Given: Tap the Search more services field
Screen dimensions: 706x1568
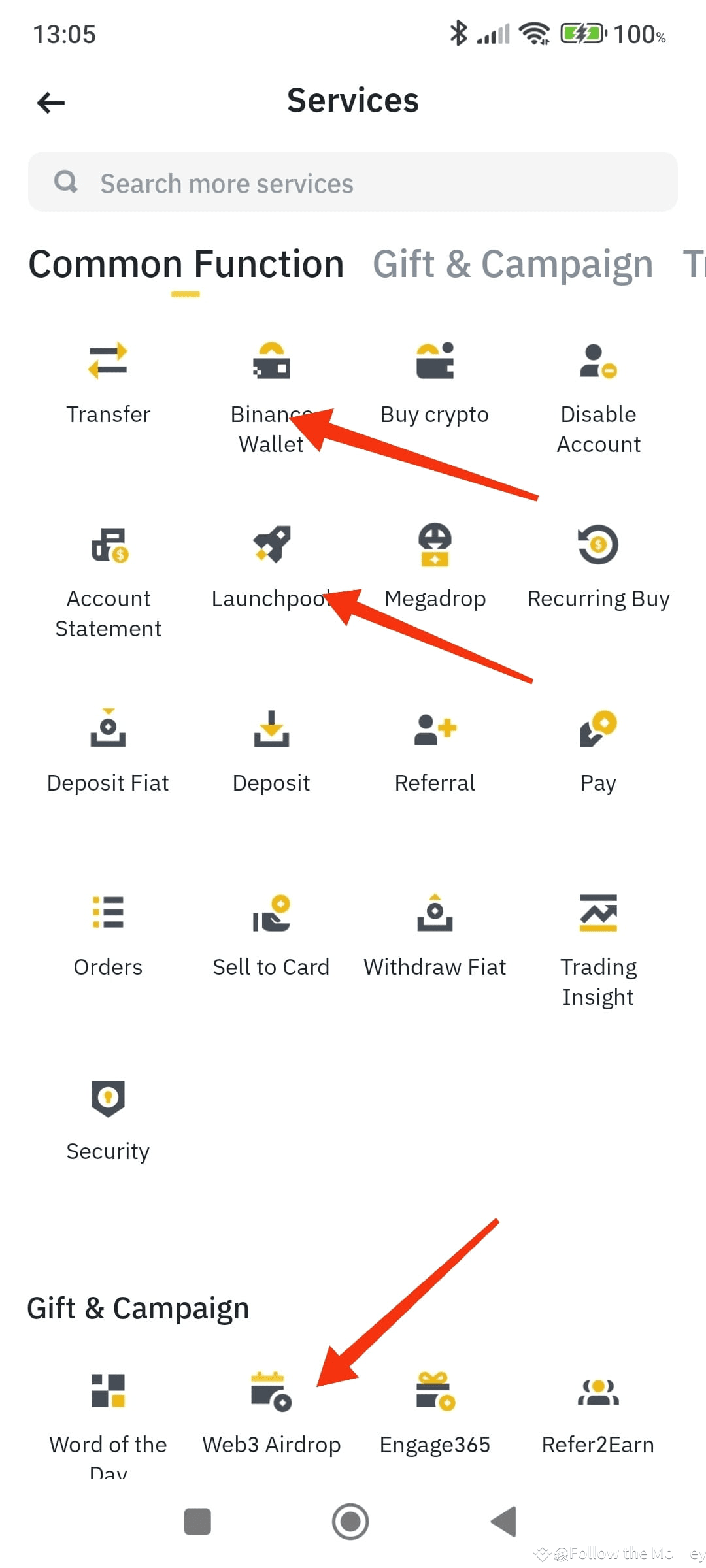Looking at the screenshot, I should point(353,182).
